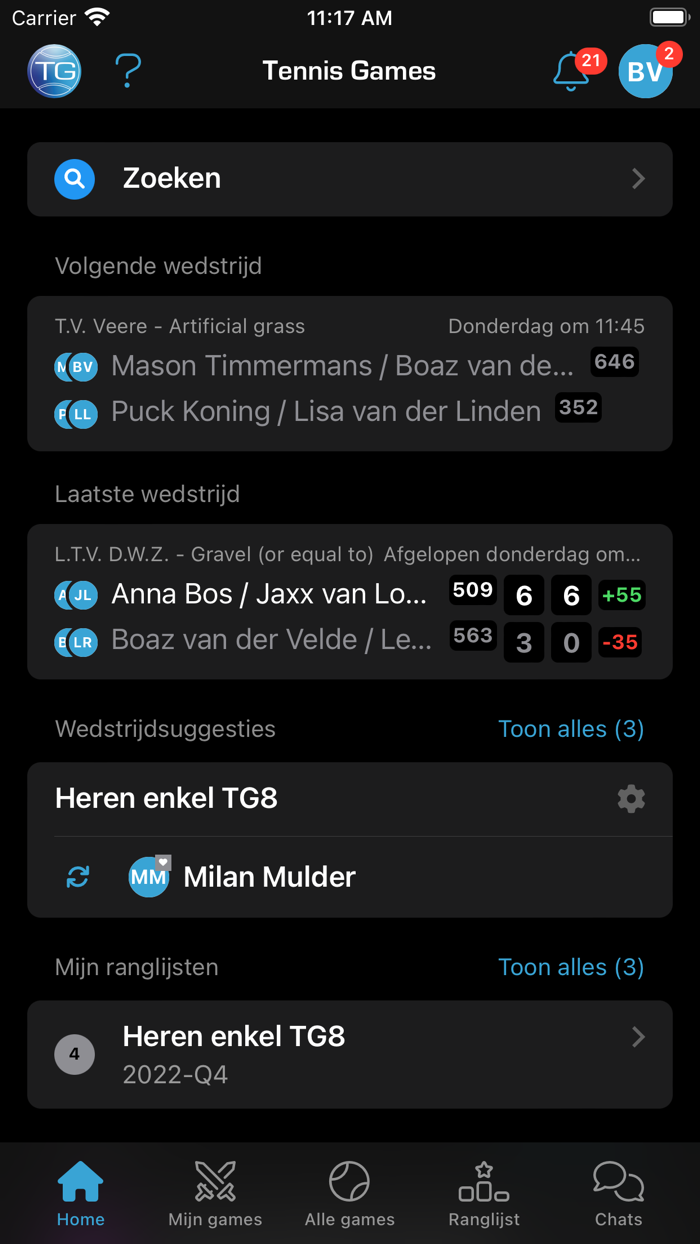
Task: Open the help question mark icon
Action: (x=128, y=71)
